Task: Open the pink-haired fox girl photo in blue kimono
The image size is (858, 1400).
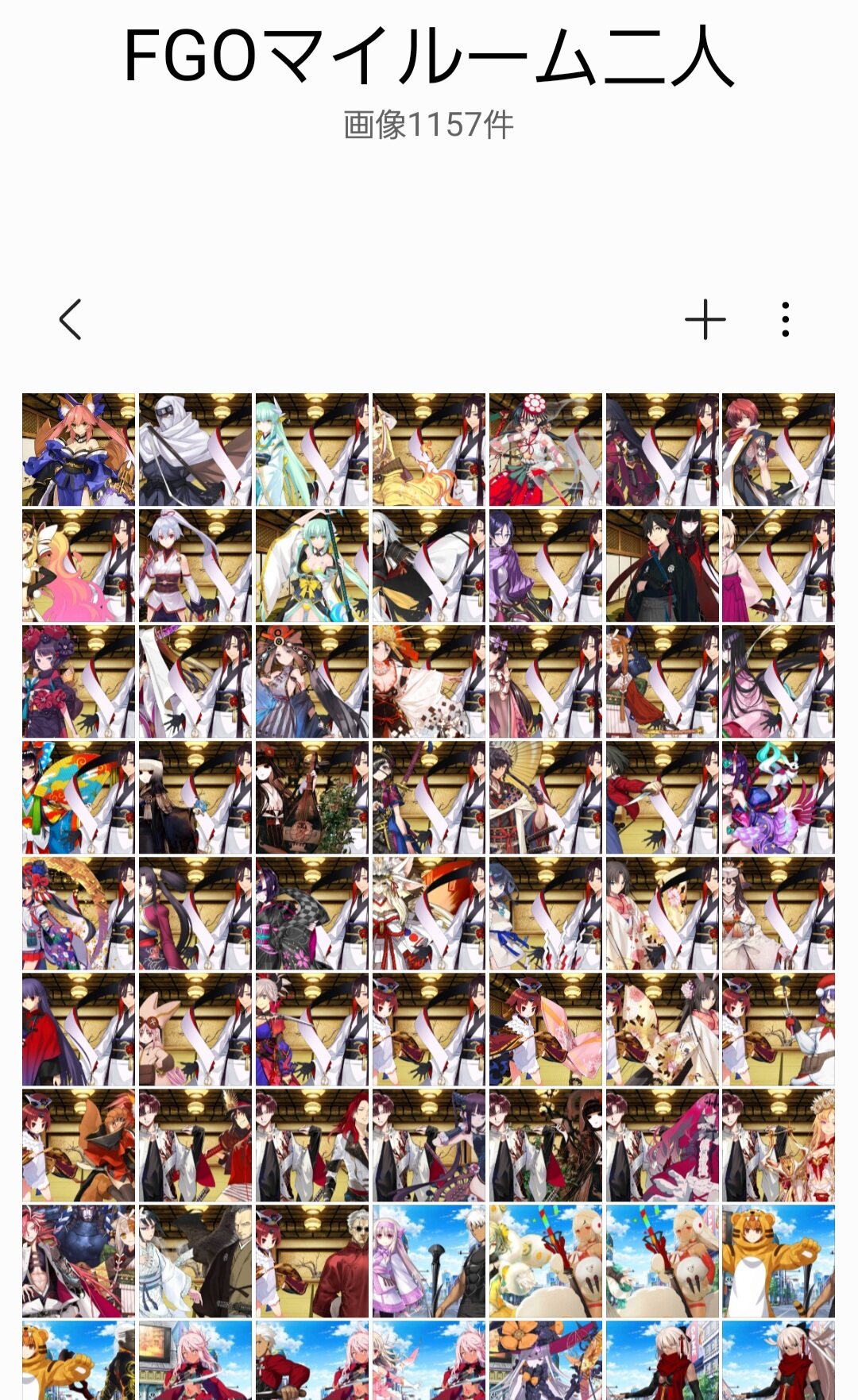Action: [79, 449]
